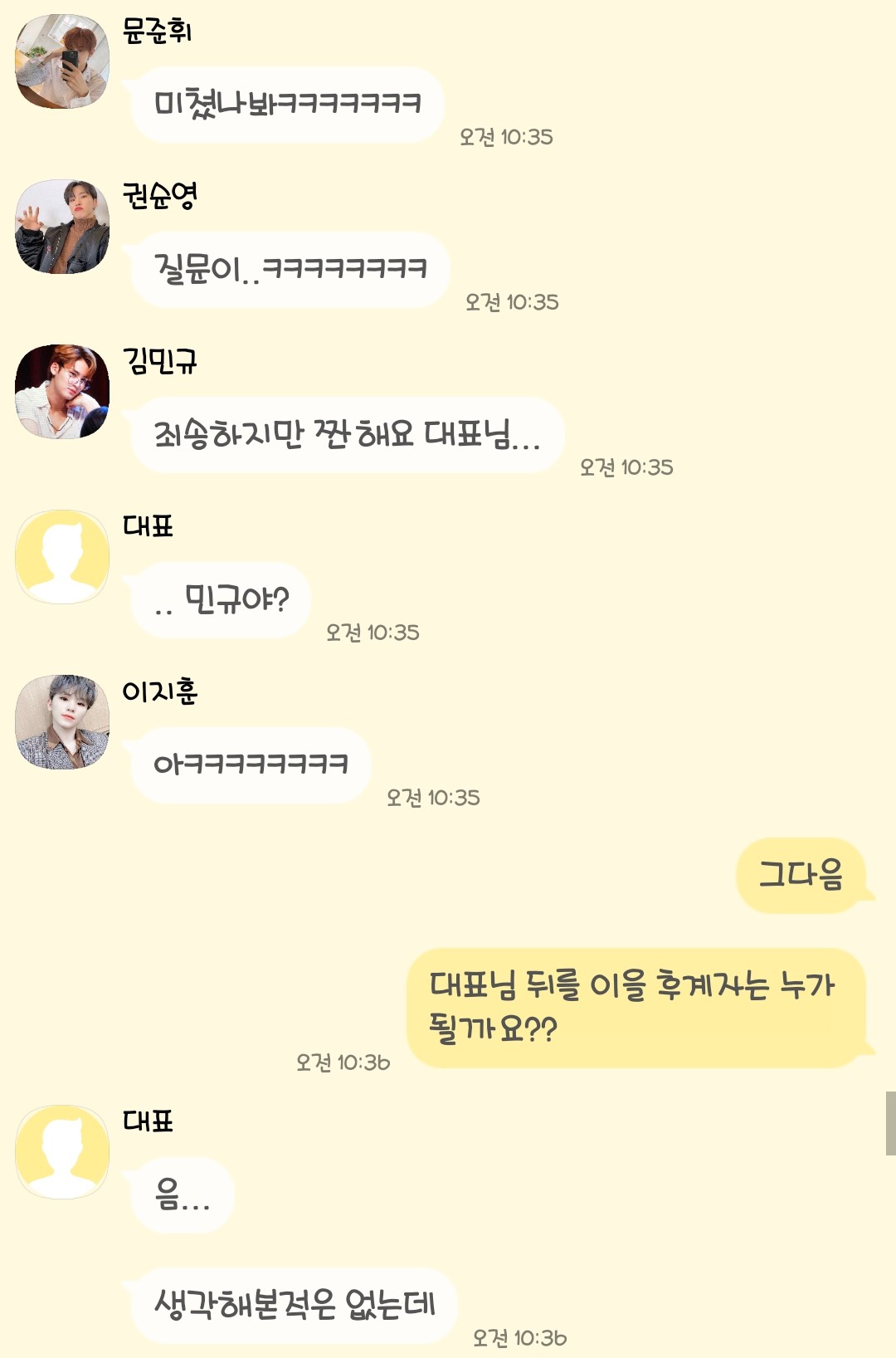Tap 김민규's profile avatar
896x1358 pixels.
62,392
